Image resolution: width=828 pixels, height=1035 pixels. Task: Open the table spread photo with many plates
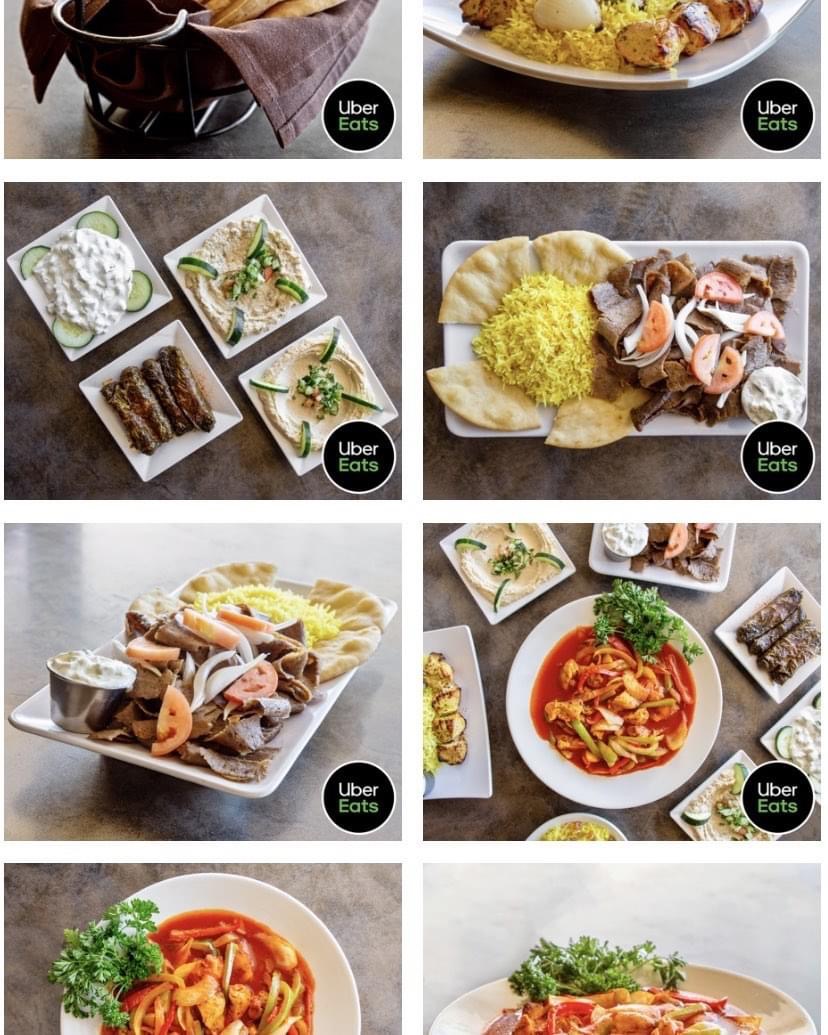click(621, 681)
